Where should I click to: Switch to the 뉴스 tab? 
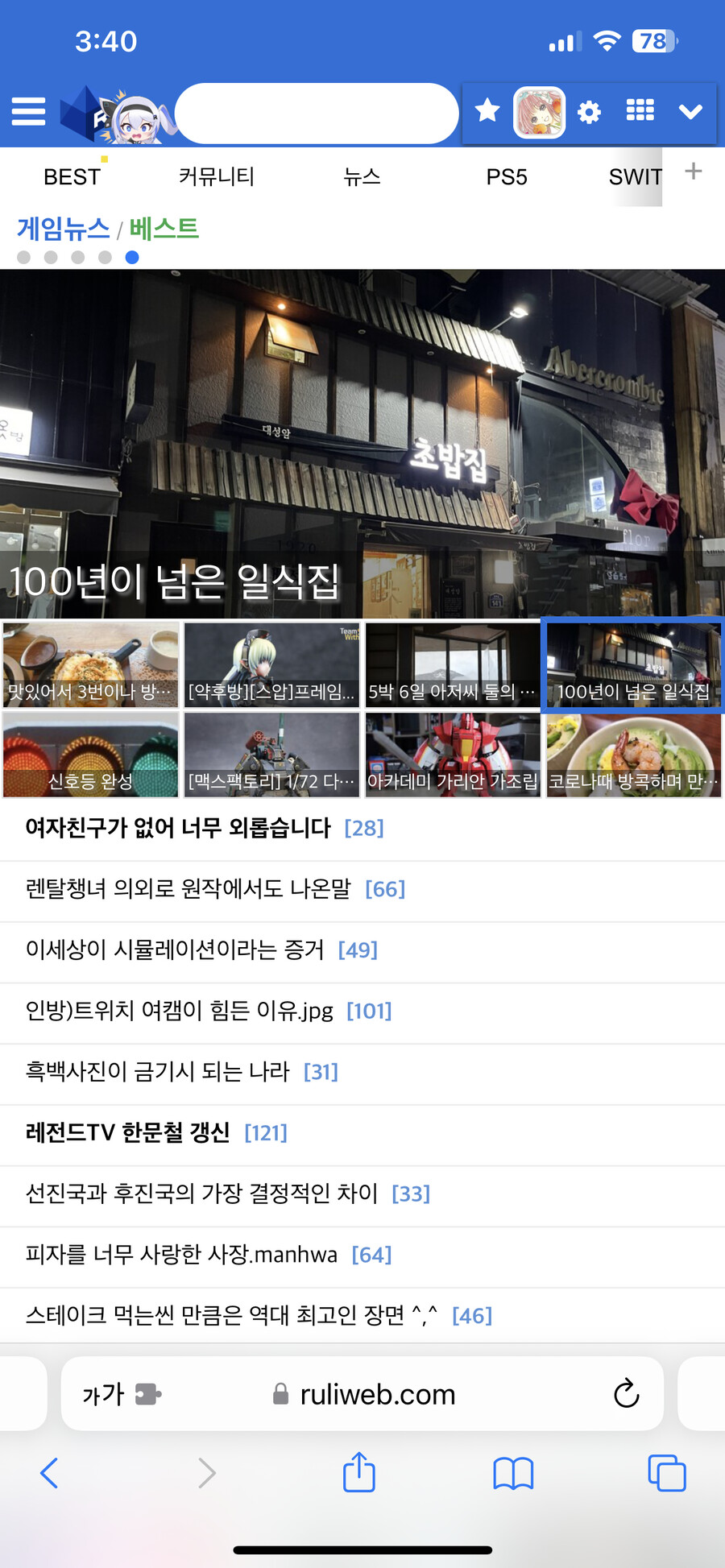point(362,176)
